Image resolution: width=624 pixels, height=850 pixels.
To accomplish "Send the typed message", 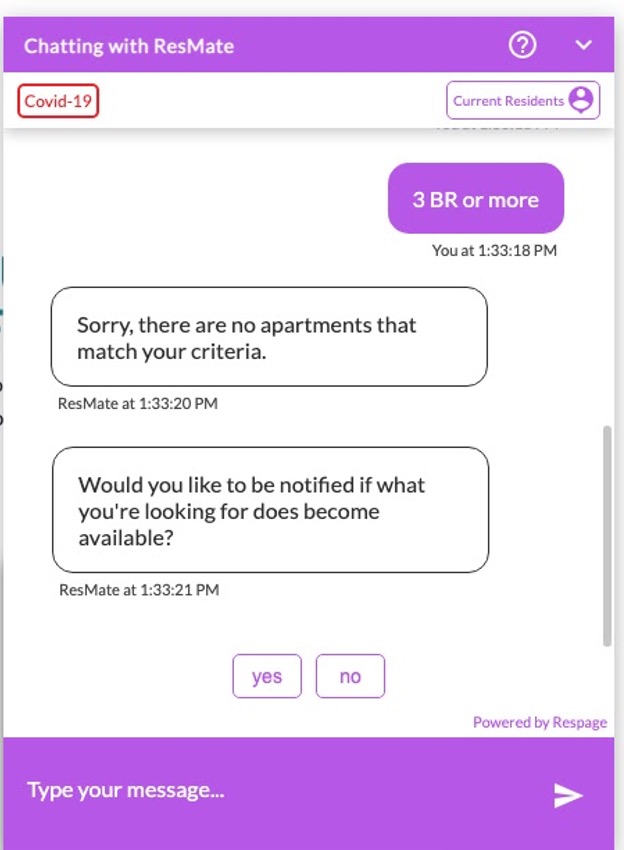I will 568,795.
